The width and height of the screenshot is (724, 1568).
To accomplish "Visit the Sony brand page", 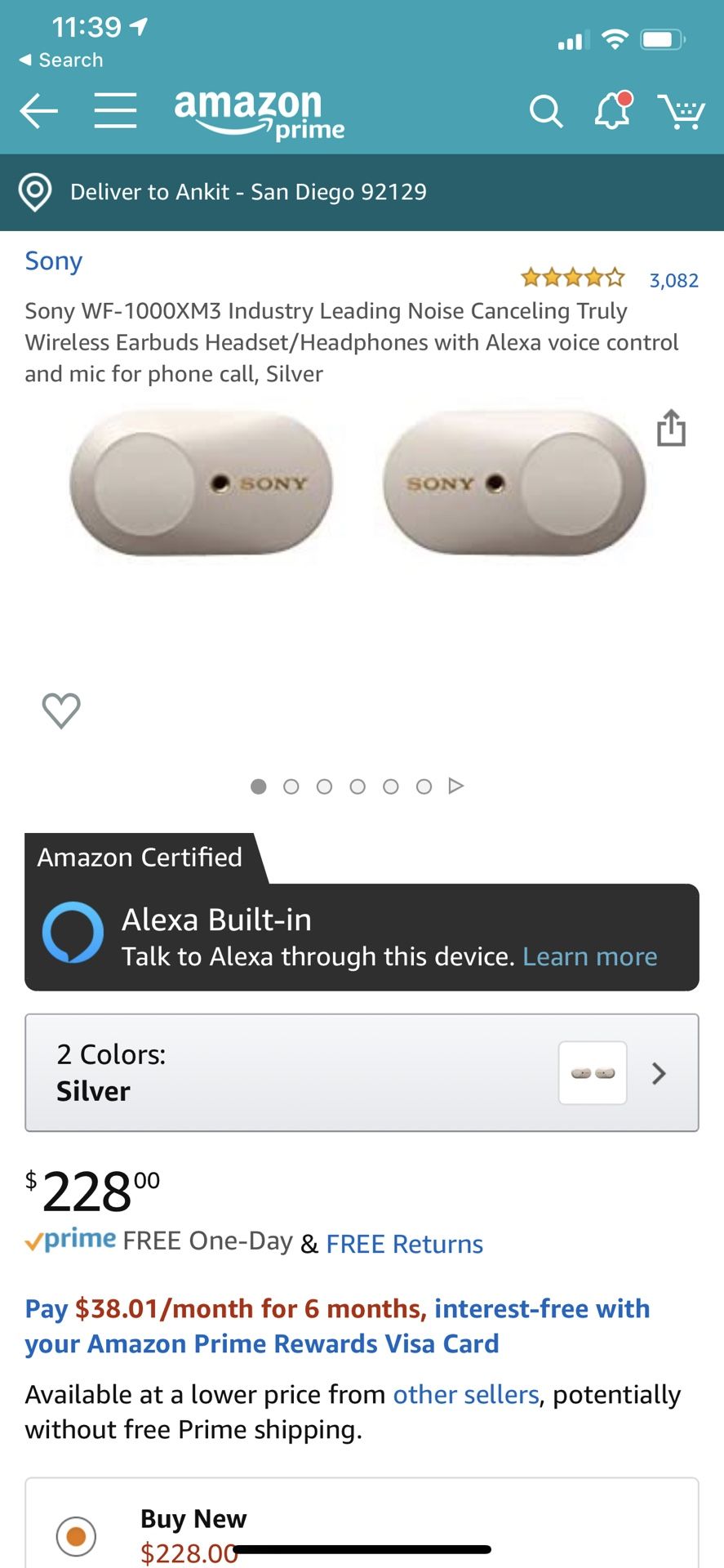I will coord(52,261).
